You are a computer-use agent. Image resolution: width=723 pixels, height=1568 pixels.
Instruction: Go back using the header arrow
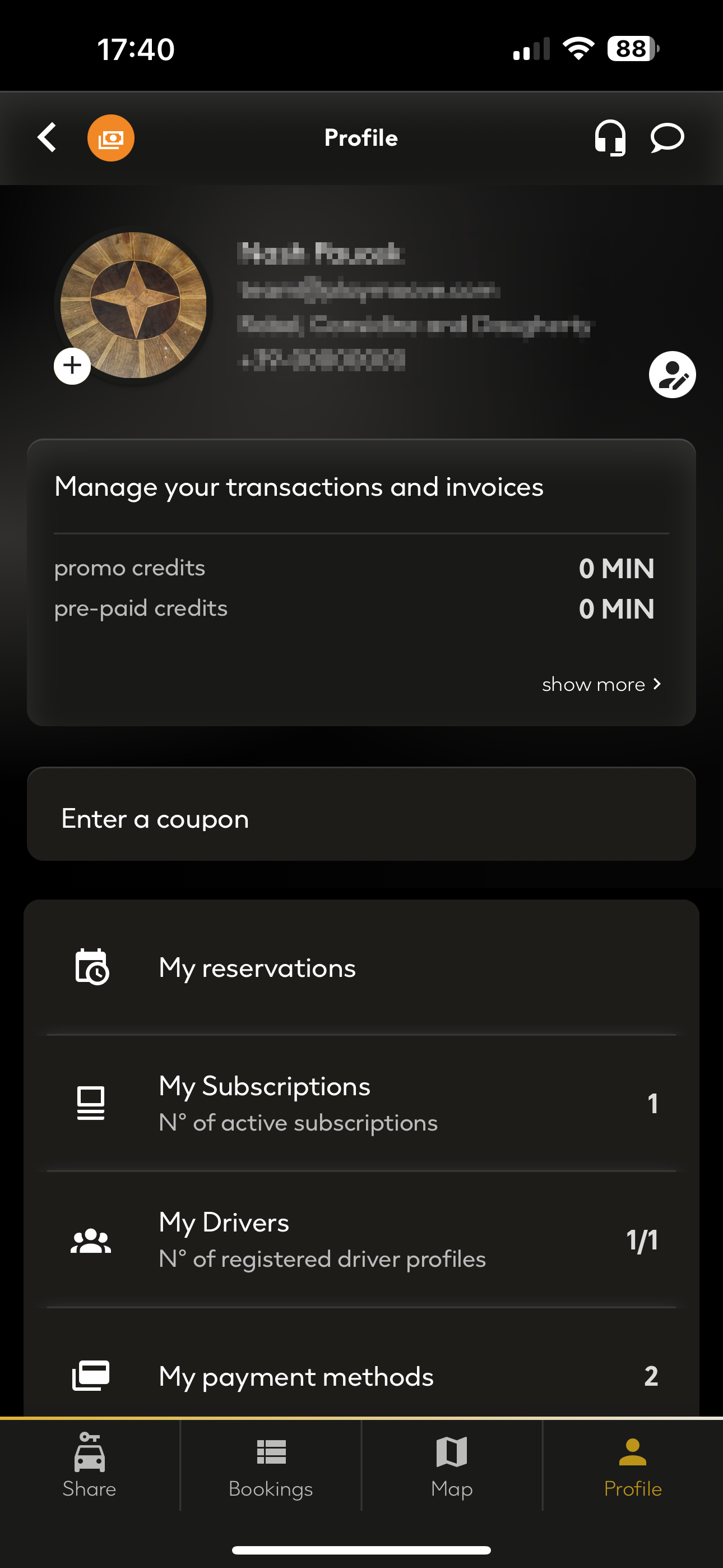coord(47,137)
